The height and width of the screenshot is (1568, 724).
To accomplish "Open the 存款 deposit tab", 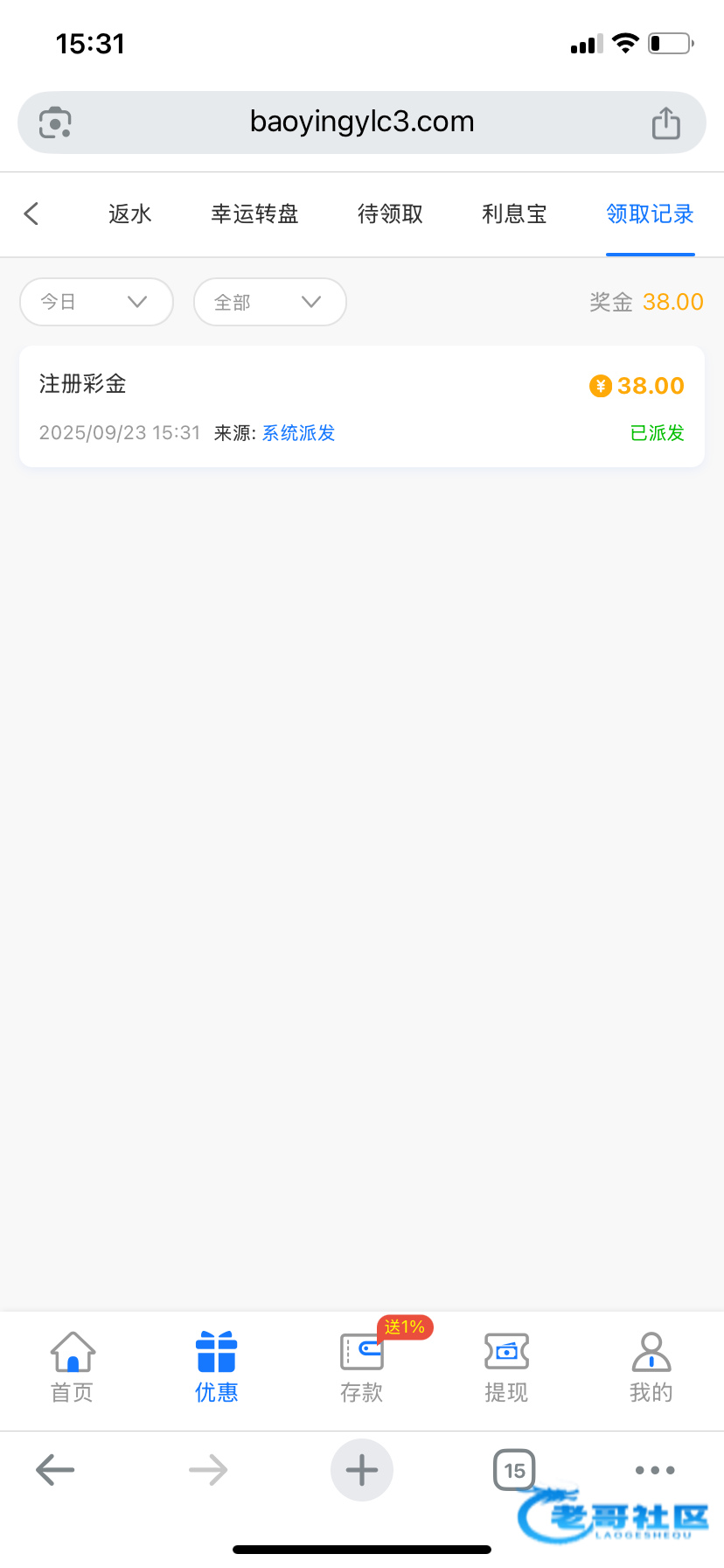I will [362, 1367].
